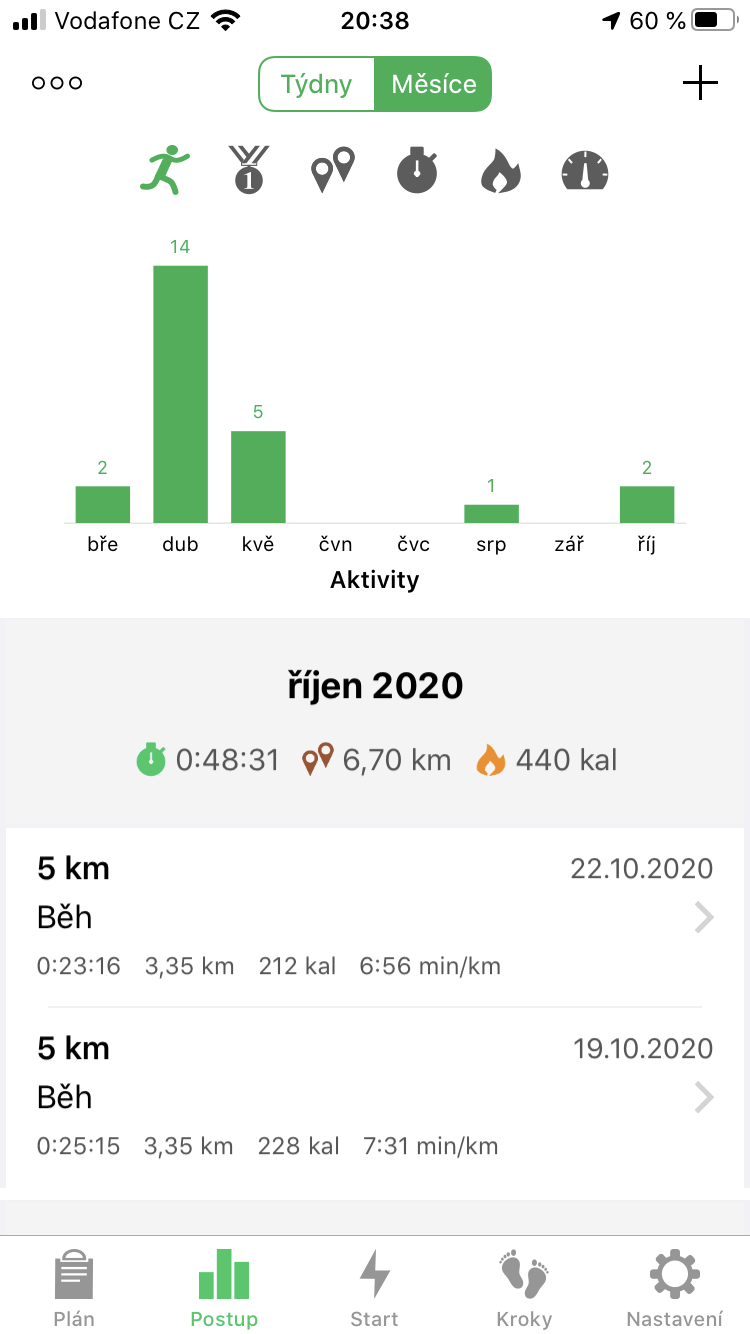Screen dimensions: 750x1334
Task: Open the Nastavení settings tab
Action: 674,1285
